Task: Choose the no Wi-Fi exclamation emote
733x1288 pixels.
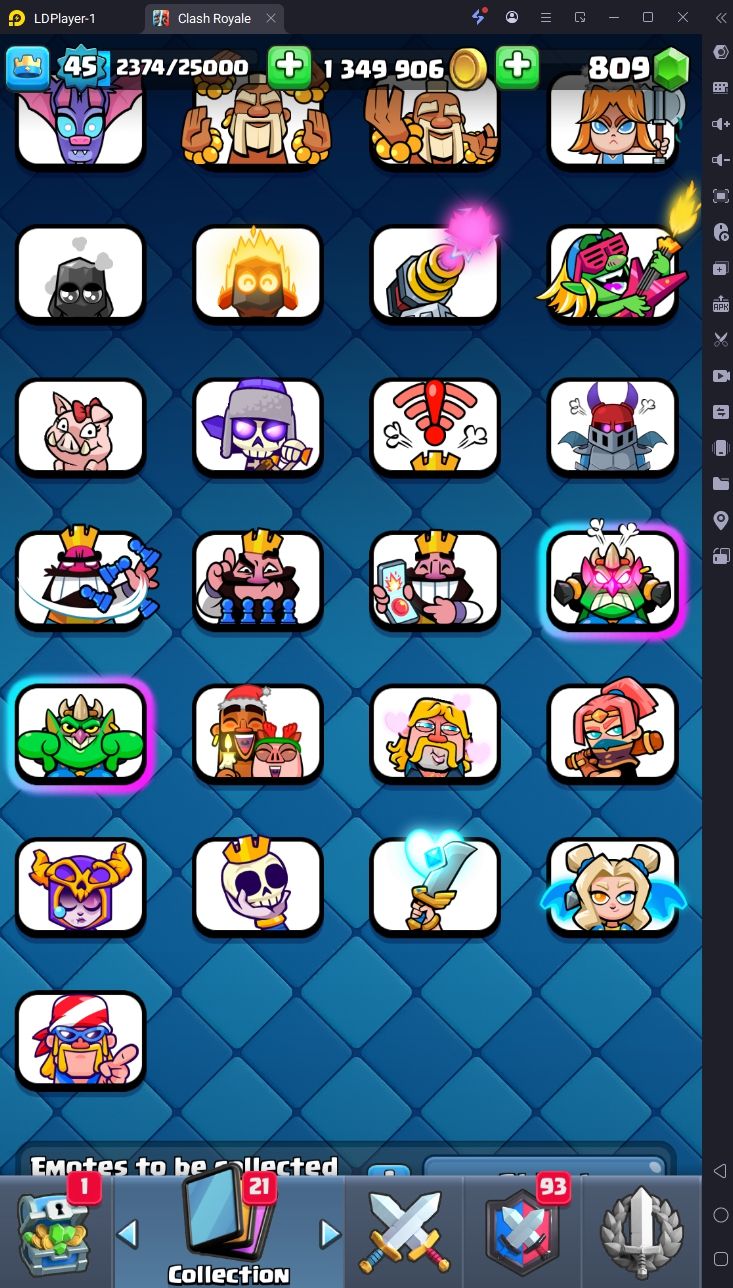Action: click(435, 425)
